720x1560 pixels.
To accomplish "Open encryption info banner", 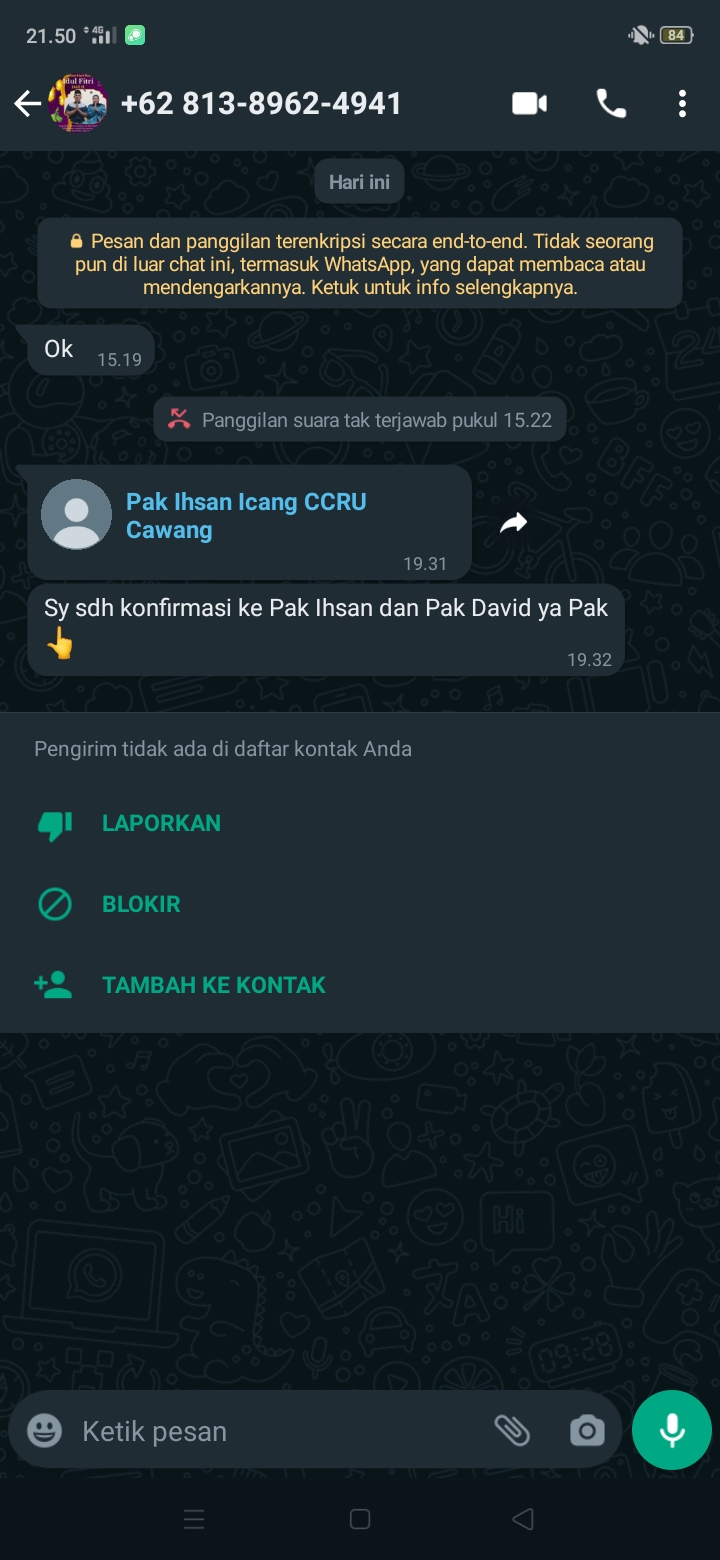I will [x=360, y=264].
